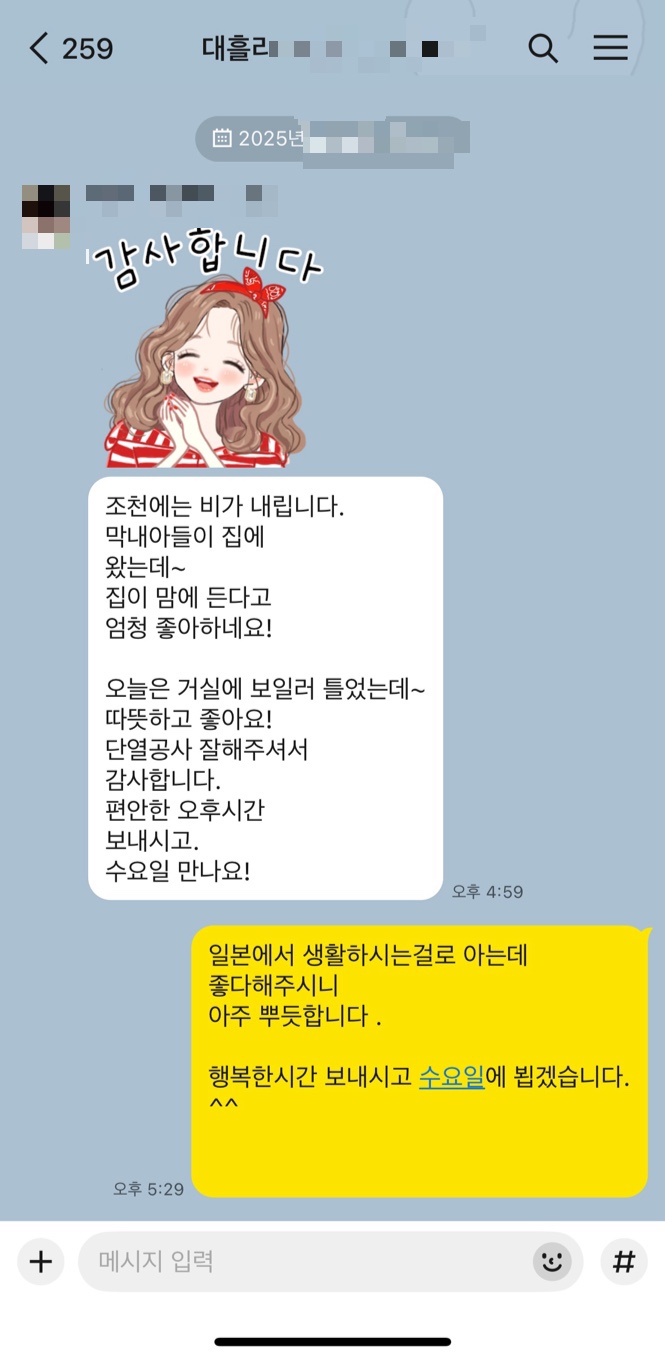Screen dimensions: 665x1359
Task: Go back to the chat list
Action: (x=40, y=48)
